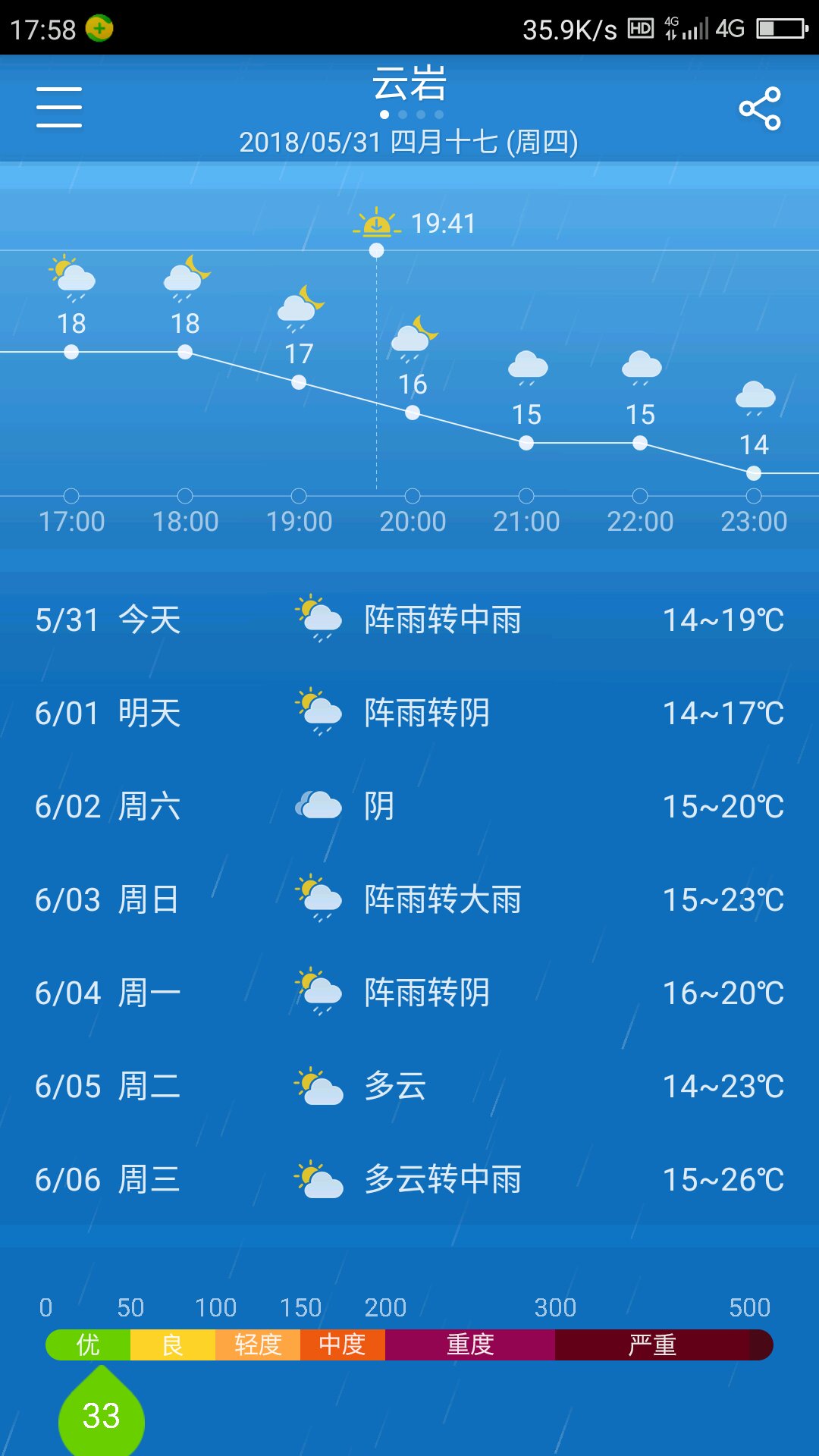Select the 6/02 周六 forecast row

[x=409, y=807]
